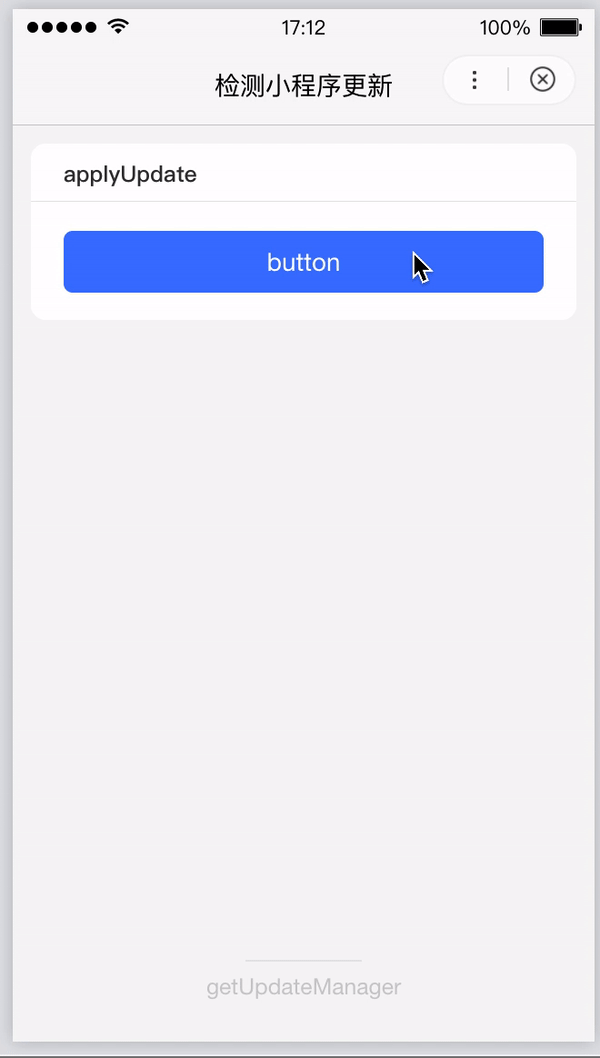
Task: Close the mini program
Action: tap(542, 80)
